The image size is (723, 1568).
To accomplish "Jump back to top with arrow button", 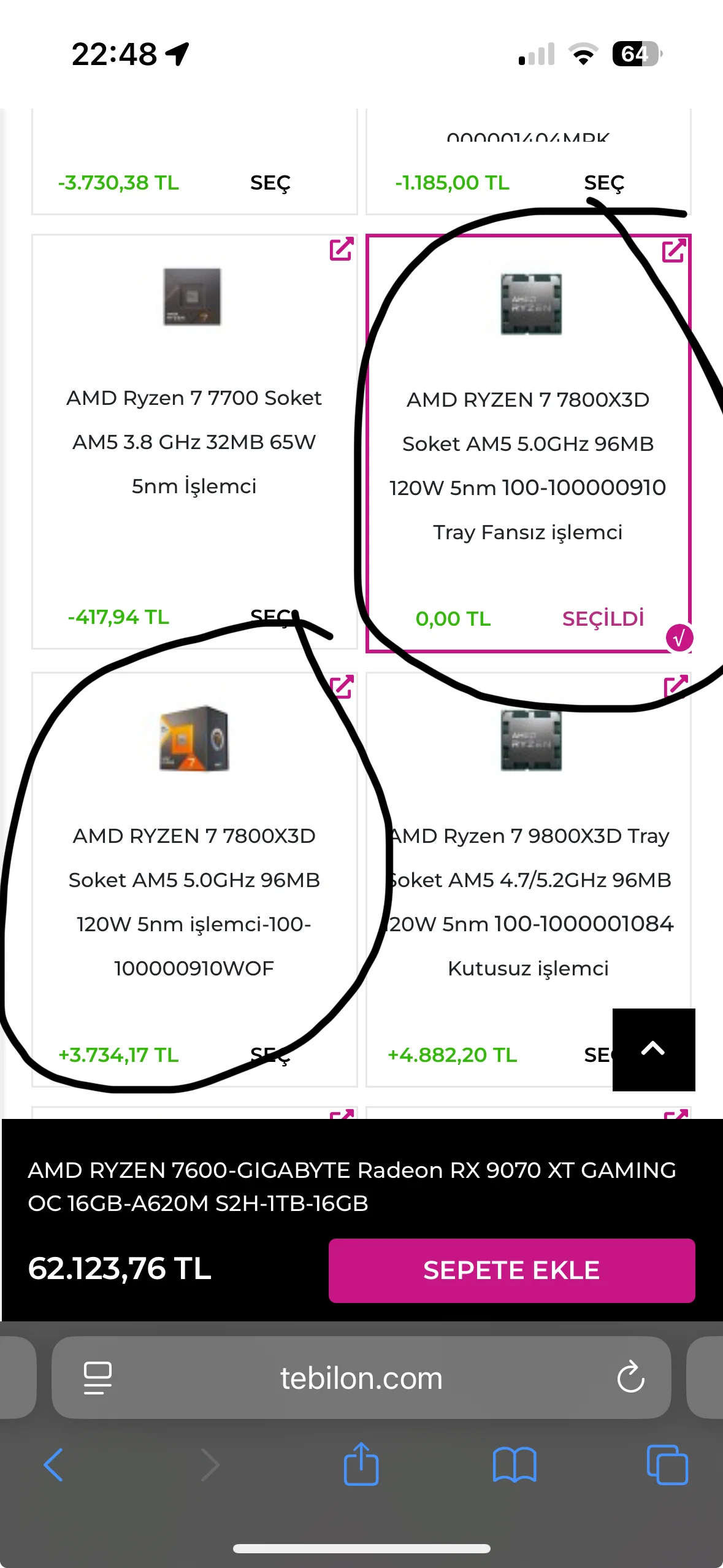I will point(653,1049).
